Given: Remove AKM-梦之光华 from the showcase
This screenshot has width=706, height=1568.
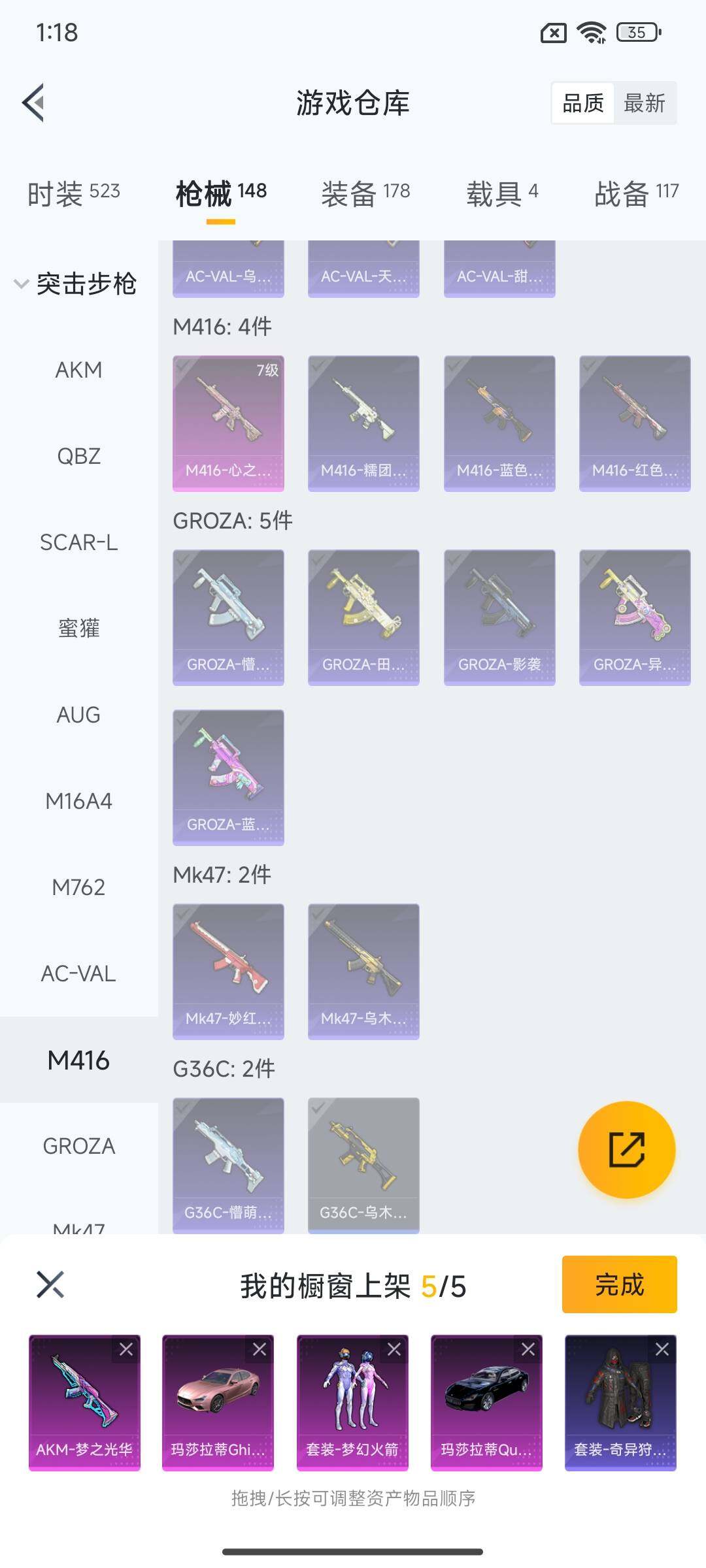Looking at the screenshot, I should pos(126,1349).
